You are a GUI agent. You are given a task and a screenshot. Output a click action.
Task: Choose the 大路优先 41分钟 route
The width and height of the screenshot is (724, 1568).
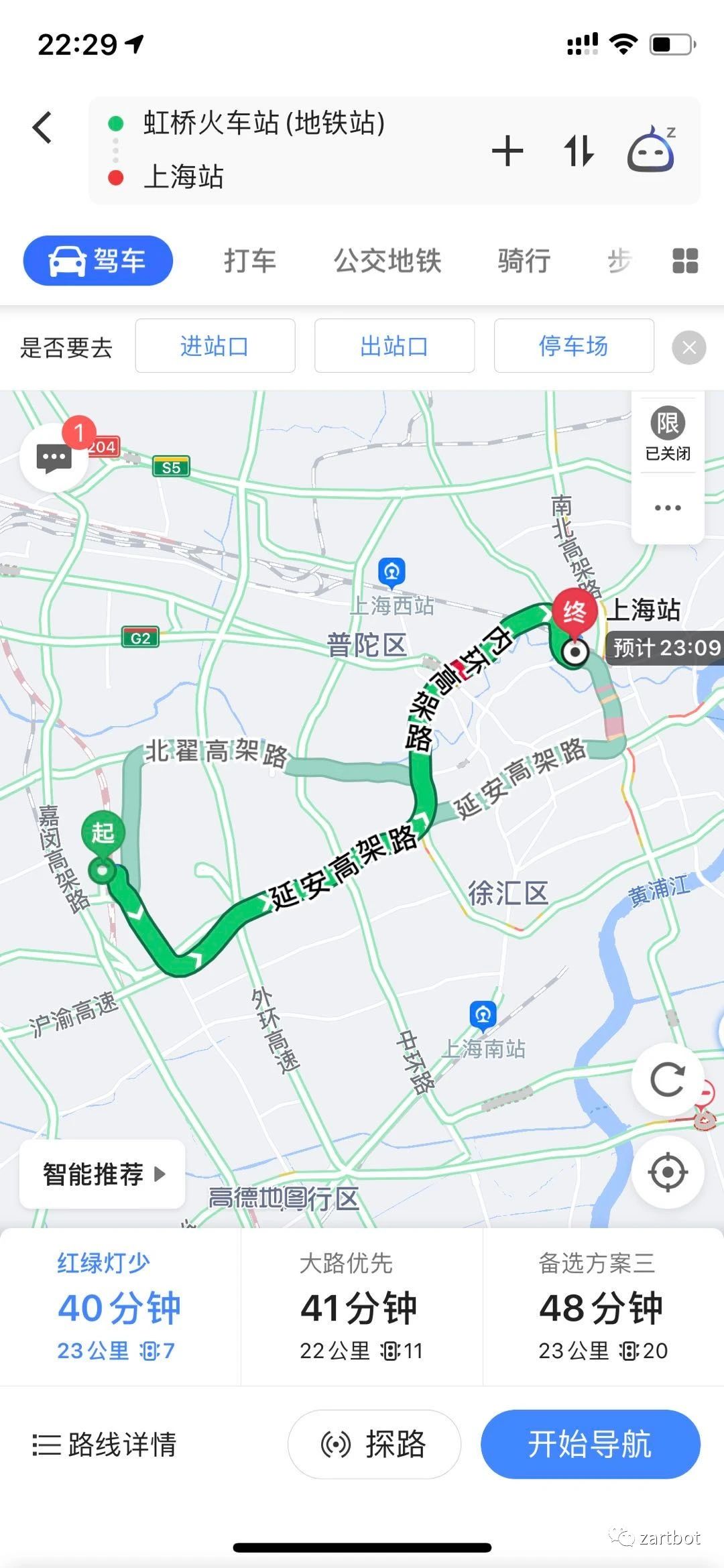(361, 1307)
